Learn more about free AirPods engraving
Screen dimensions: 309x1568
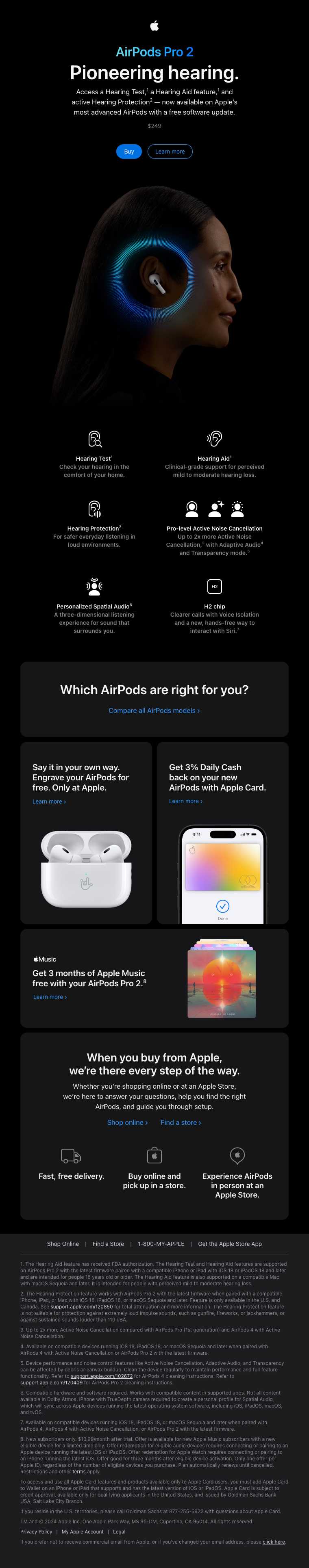pyautogui.click(x=49, y=801)
